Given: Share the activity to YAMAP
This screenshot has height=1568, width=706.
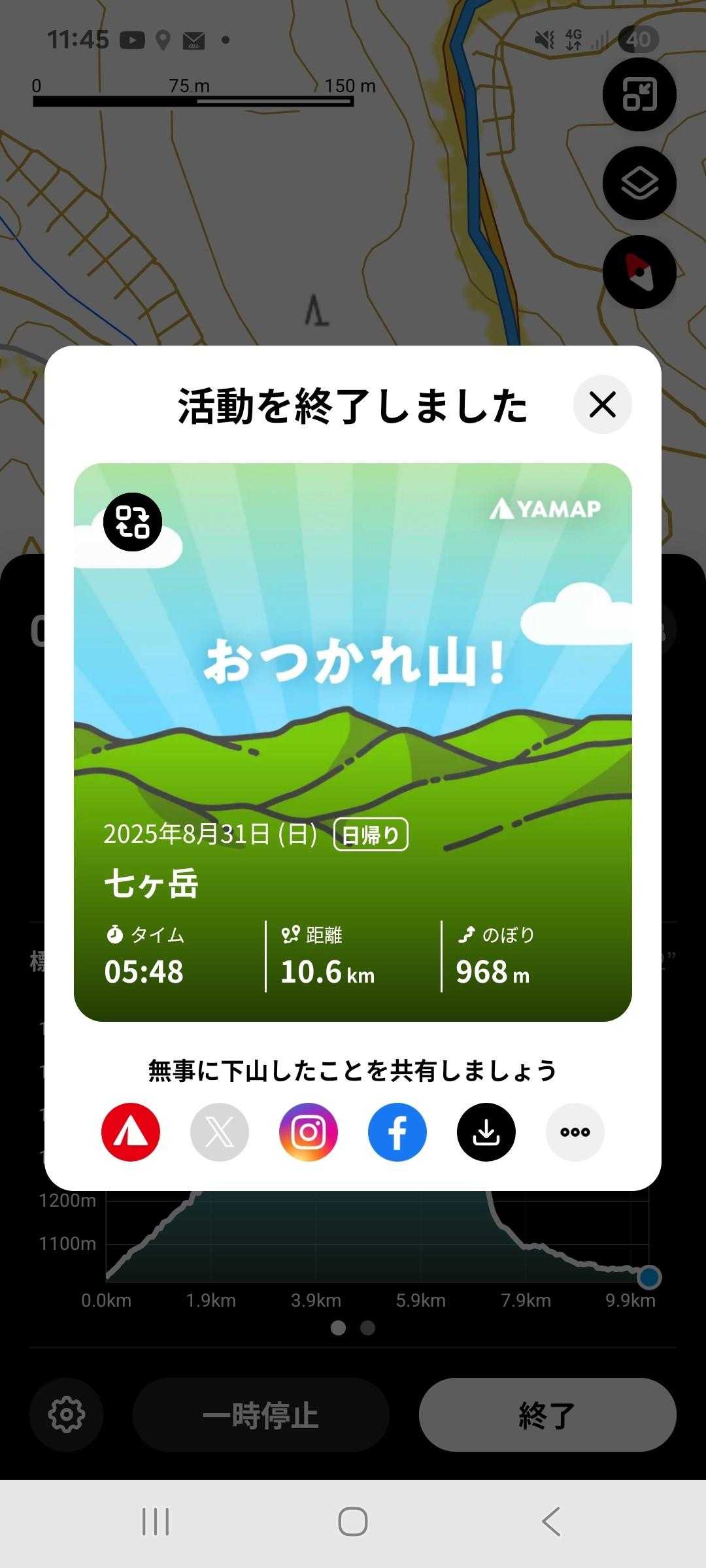Looking at the screenshot, I should 131,1132.
